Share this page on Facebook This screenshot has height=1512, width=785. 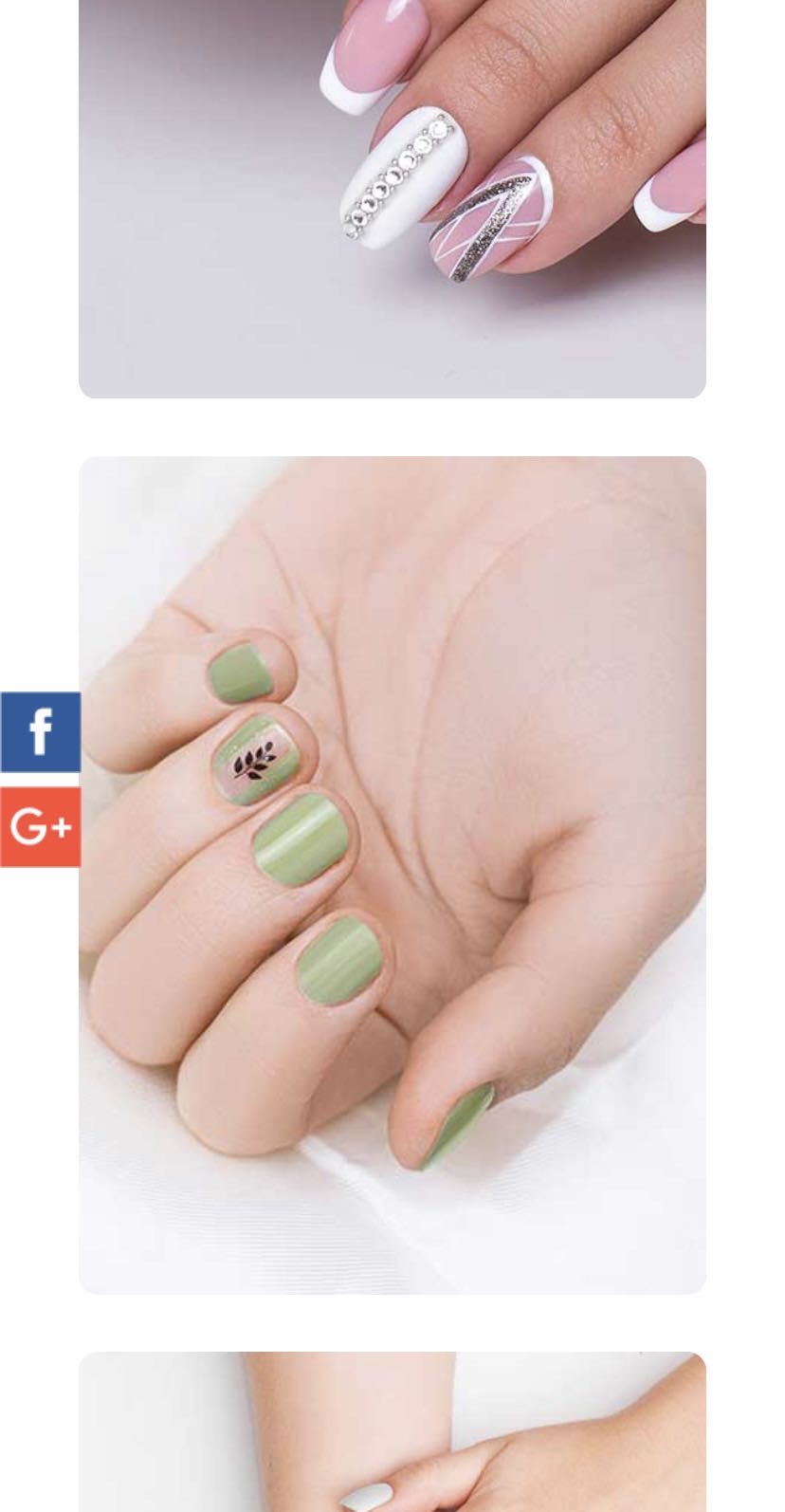click(40, 731)
